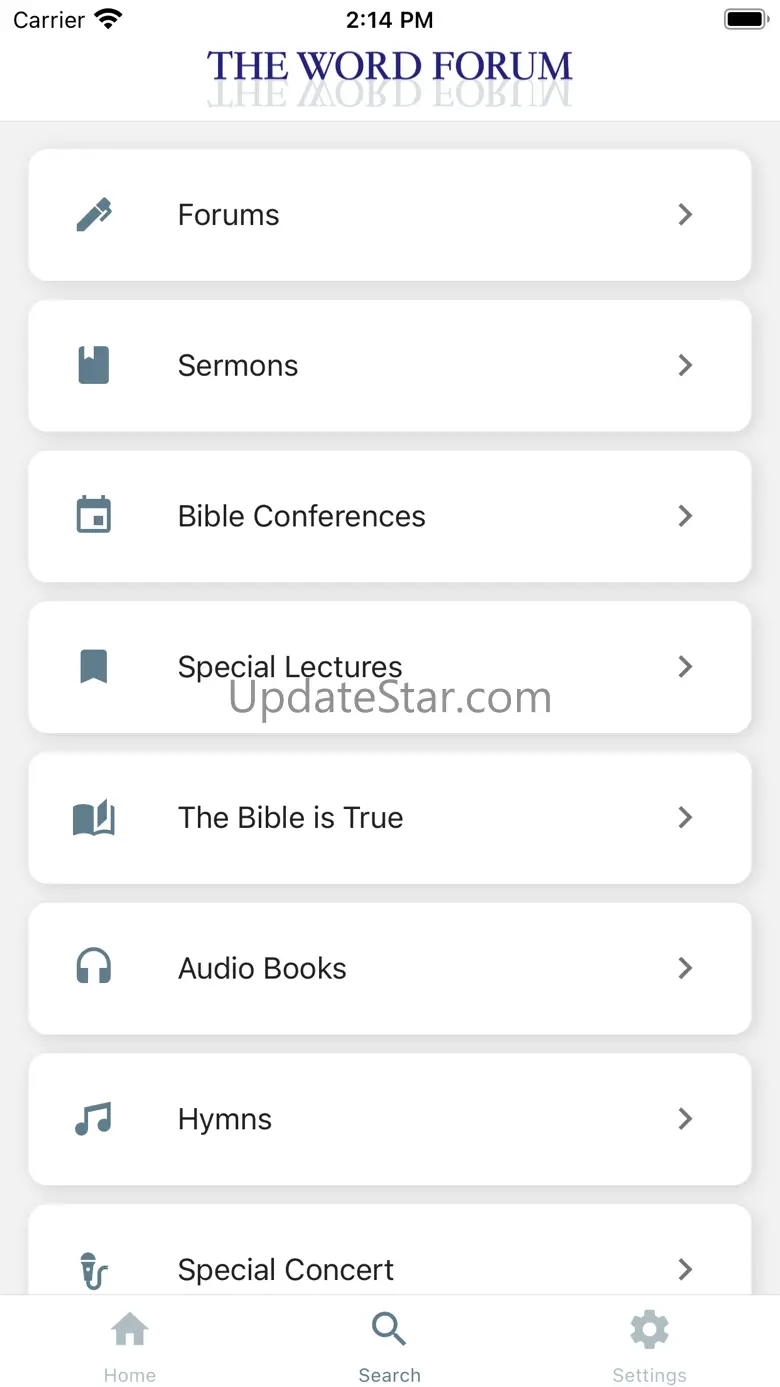Open Bible Conferences

[389, 516]
